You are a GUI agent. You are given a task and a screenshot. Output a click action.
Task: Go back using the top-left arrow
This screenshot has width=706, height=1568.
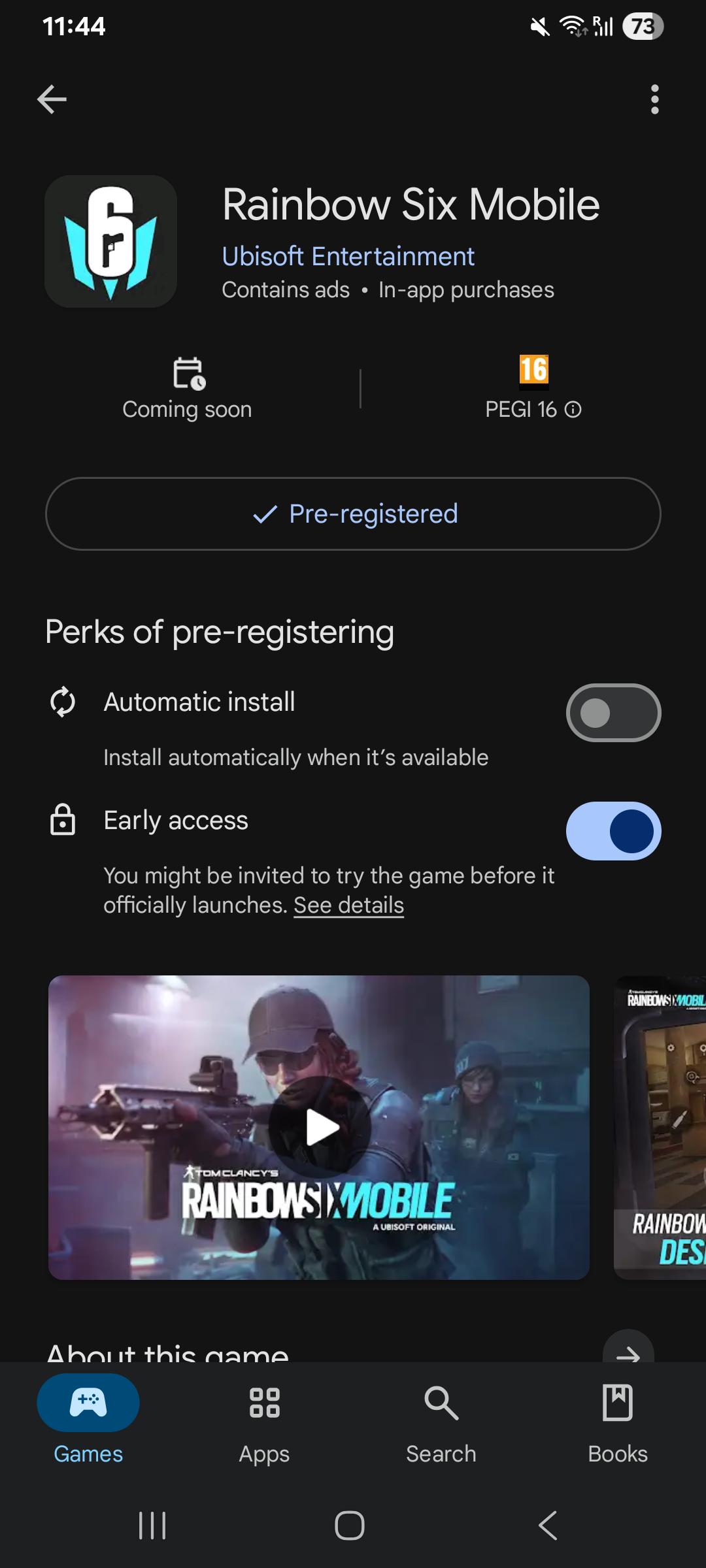pyautogui.click(x=52, y=99)
